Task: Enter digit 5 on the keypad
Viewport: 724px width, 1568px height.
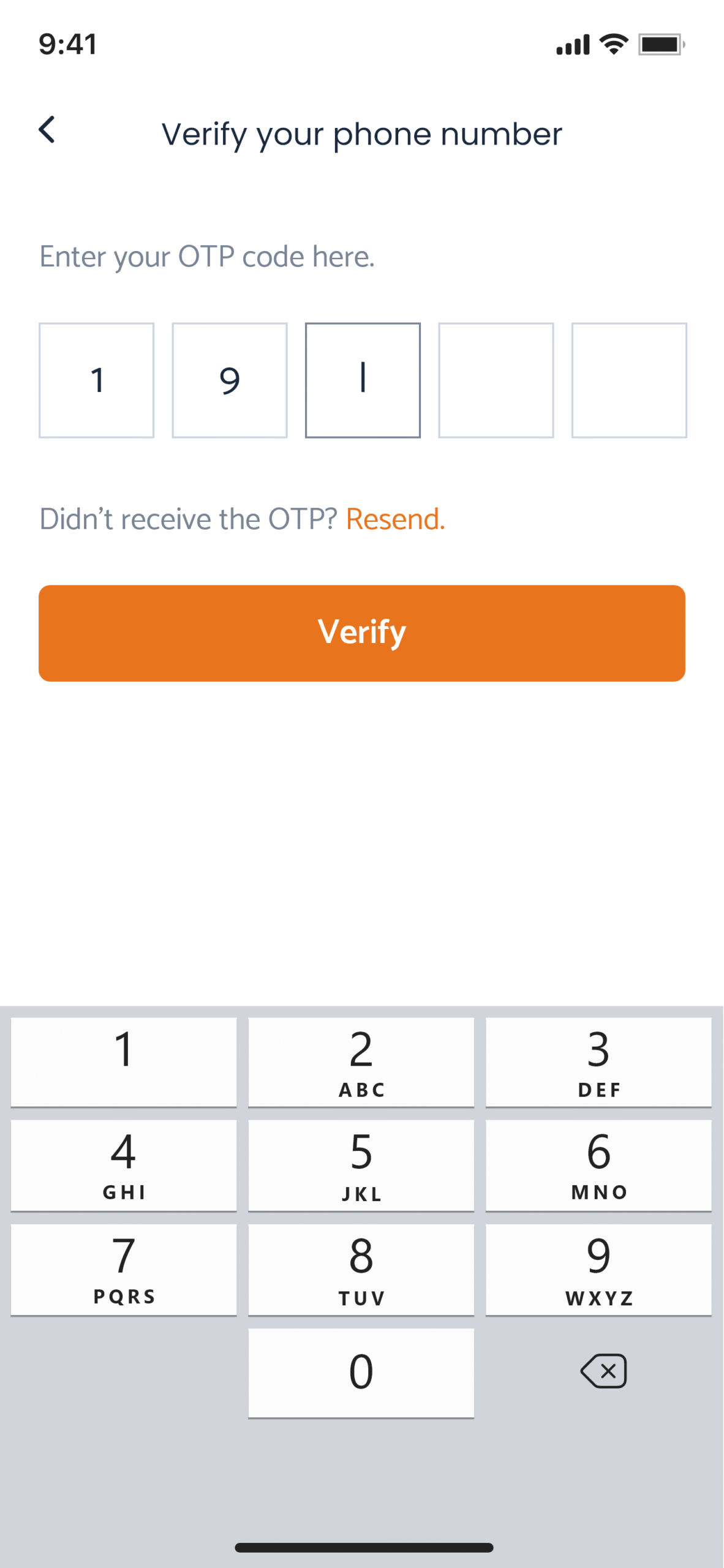Action: click(x=361, y=1164)
